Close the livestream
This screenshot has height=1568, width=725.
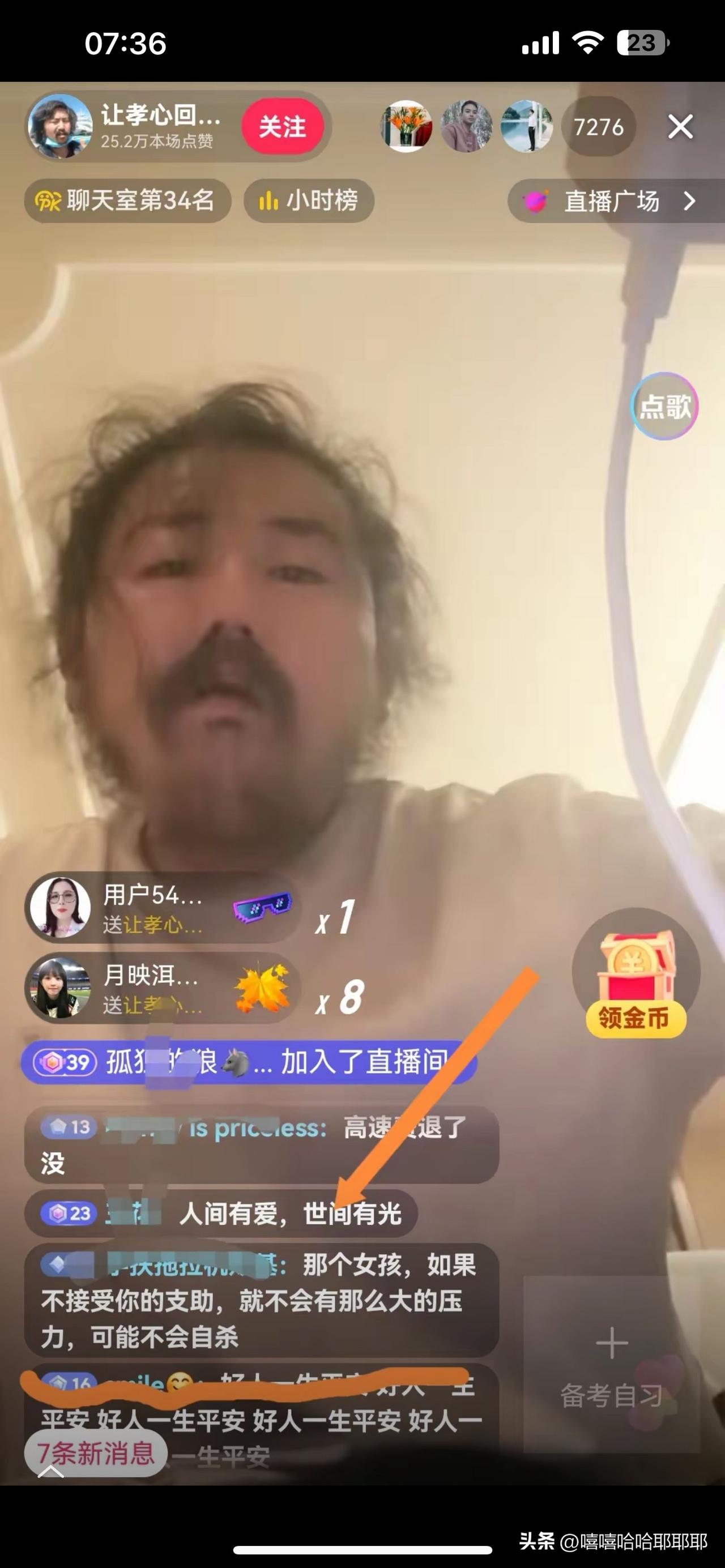click(680, 127)
